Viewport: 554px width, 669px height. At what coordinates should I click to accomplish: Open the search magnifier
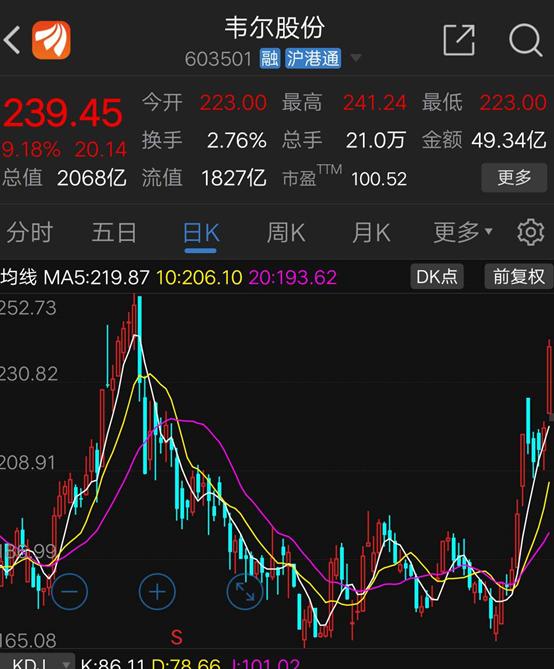[x=526, y=40]
